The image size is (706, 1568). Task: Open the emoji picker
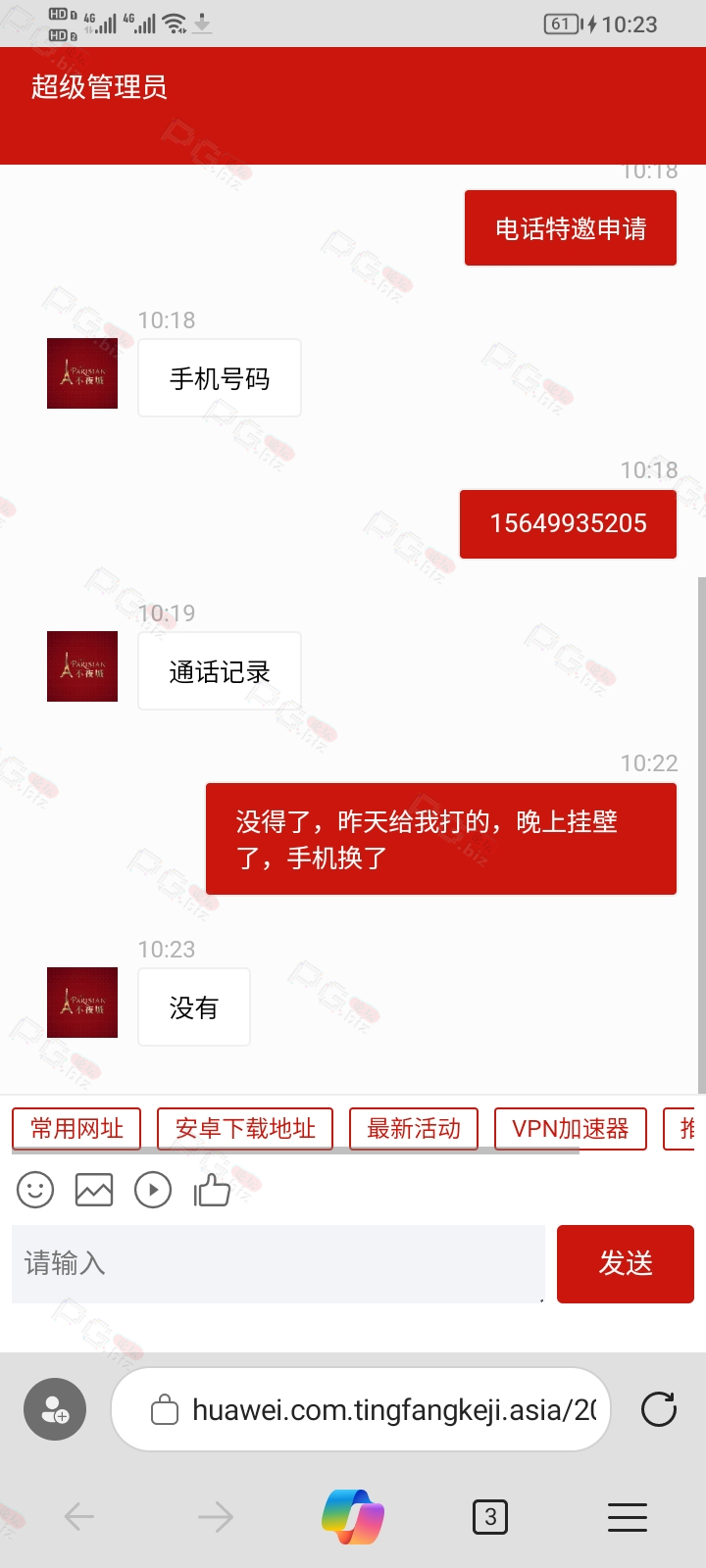pyautogui.click(x=35, y=1190)
